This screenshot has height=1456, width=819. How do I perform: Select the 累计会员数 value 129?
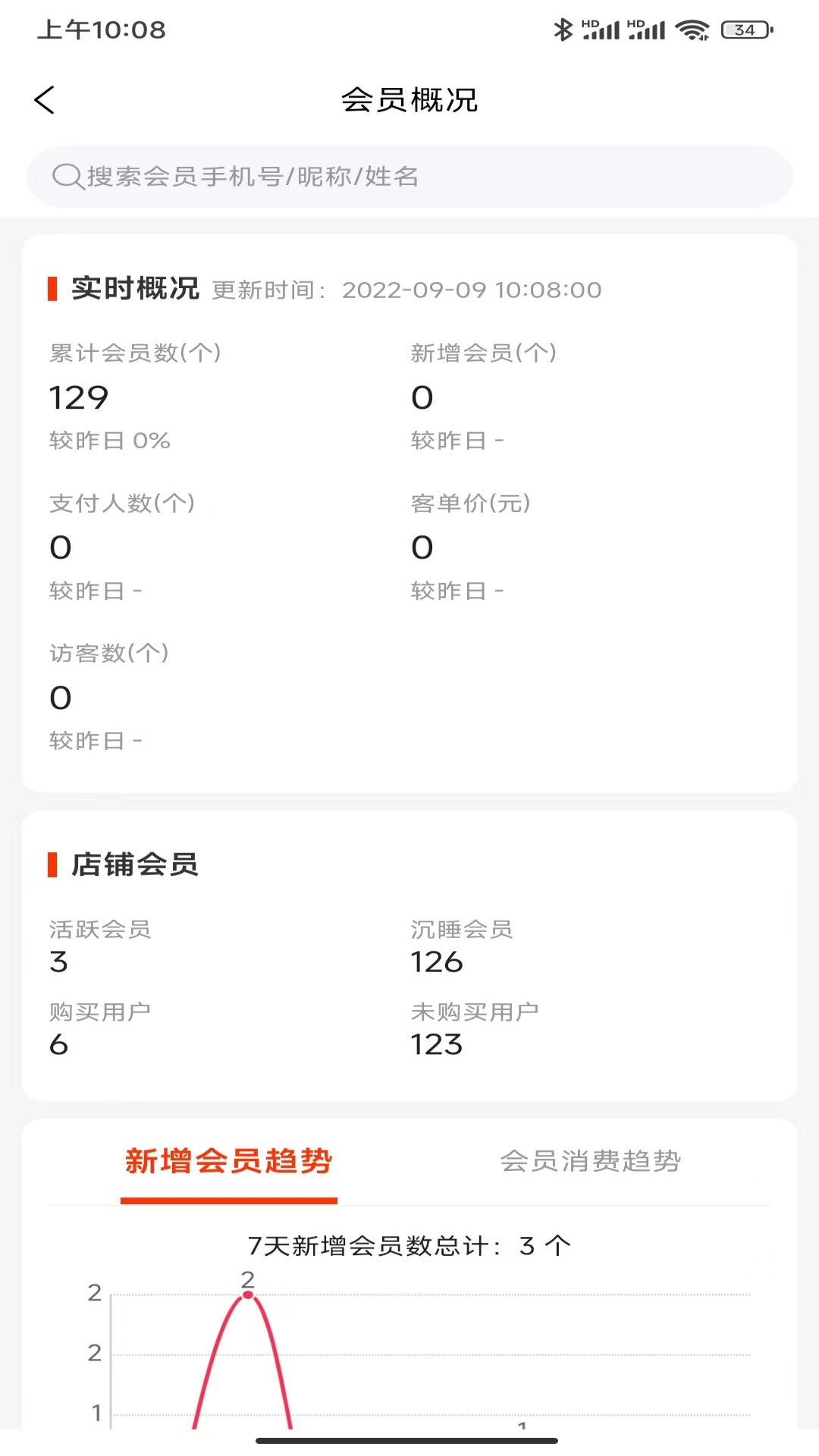pos(79,396)
